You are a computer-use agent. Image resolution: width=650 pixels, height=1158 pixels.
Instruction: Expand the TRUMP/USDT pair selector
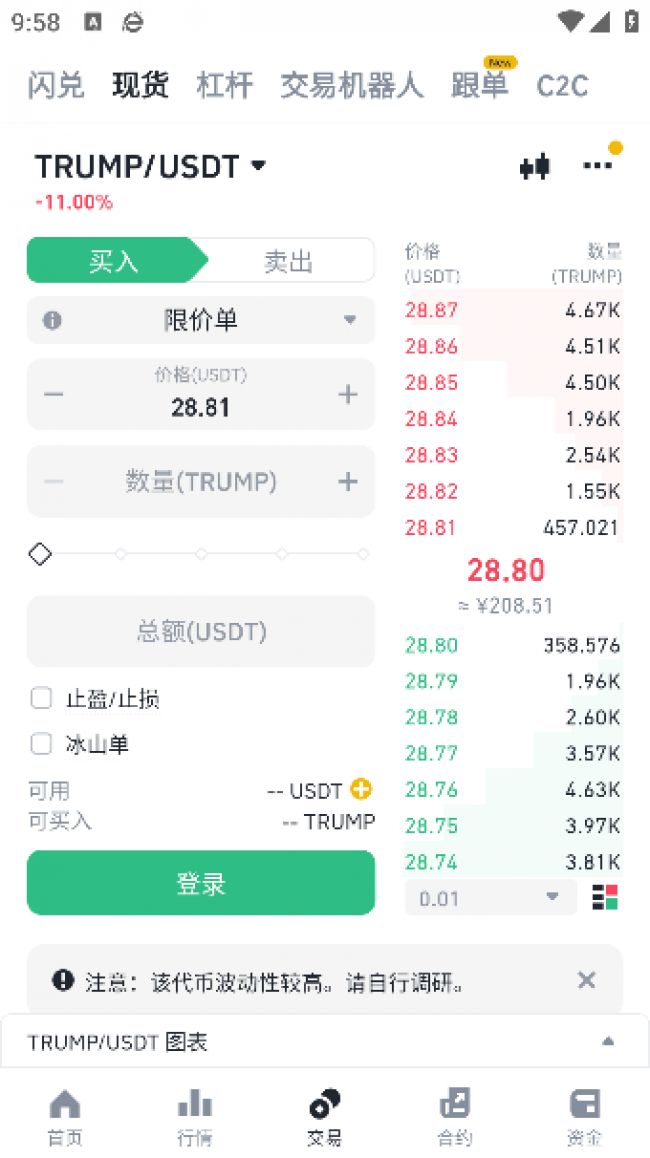(151, 167)
